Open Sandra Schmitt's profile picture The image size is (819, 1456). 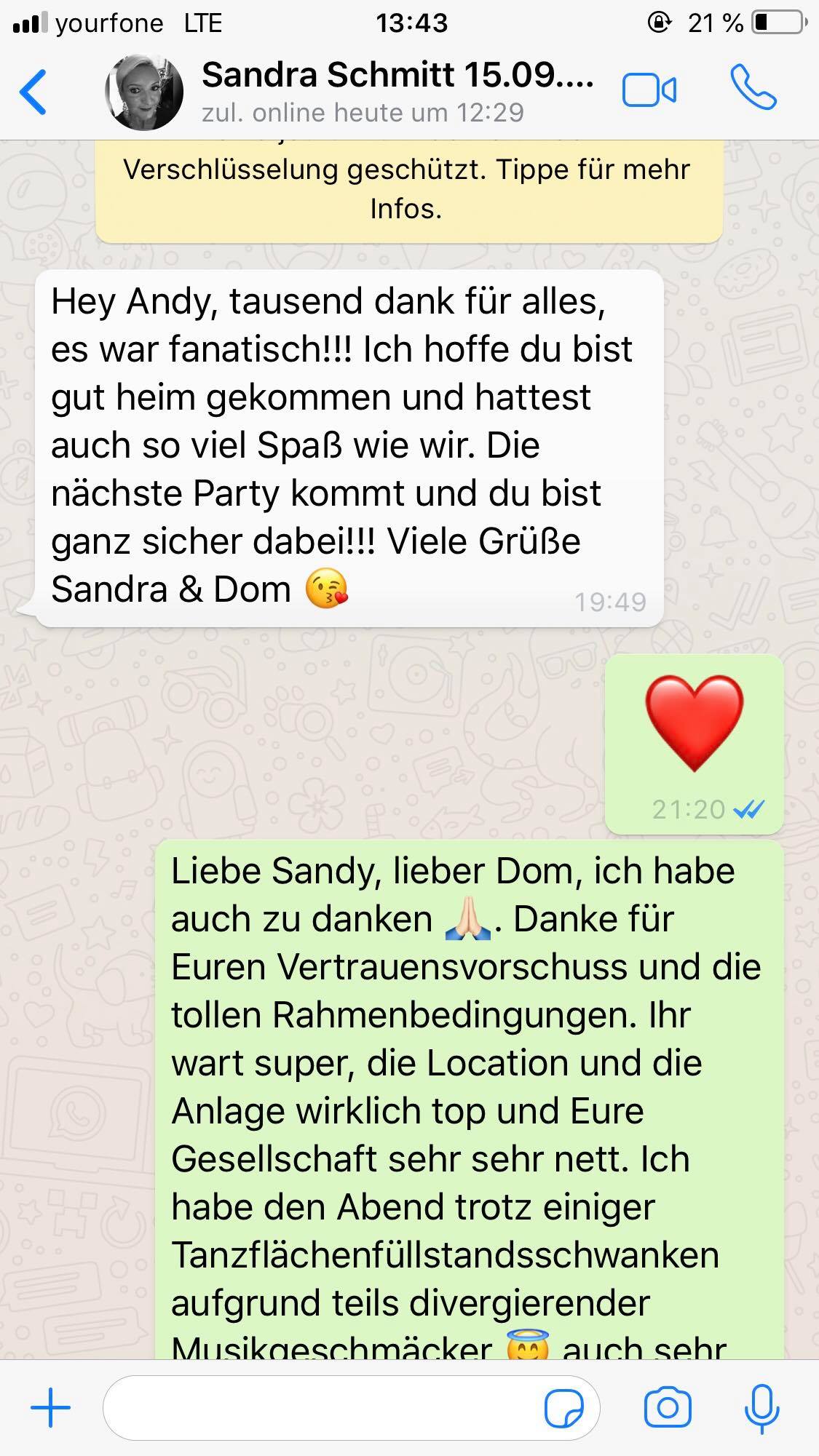pos(144,92)
